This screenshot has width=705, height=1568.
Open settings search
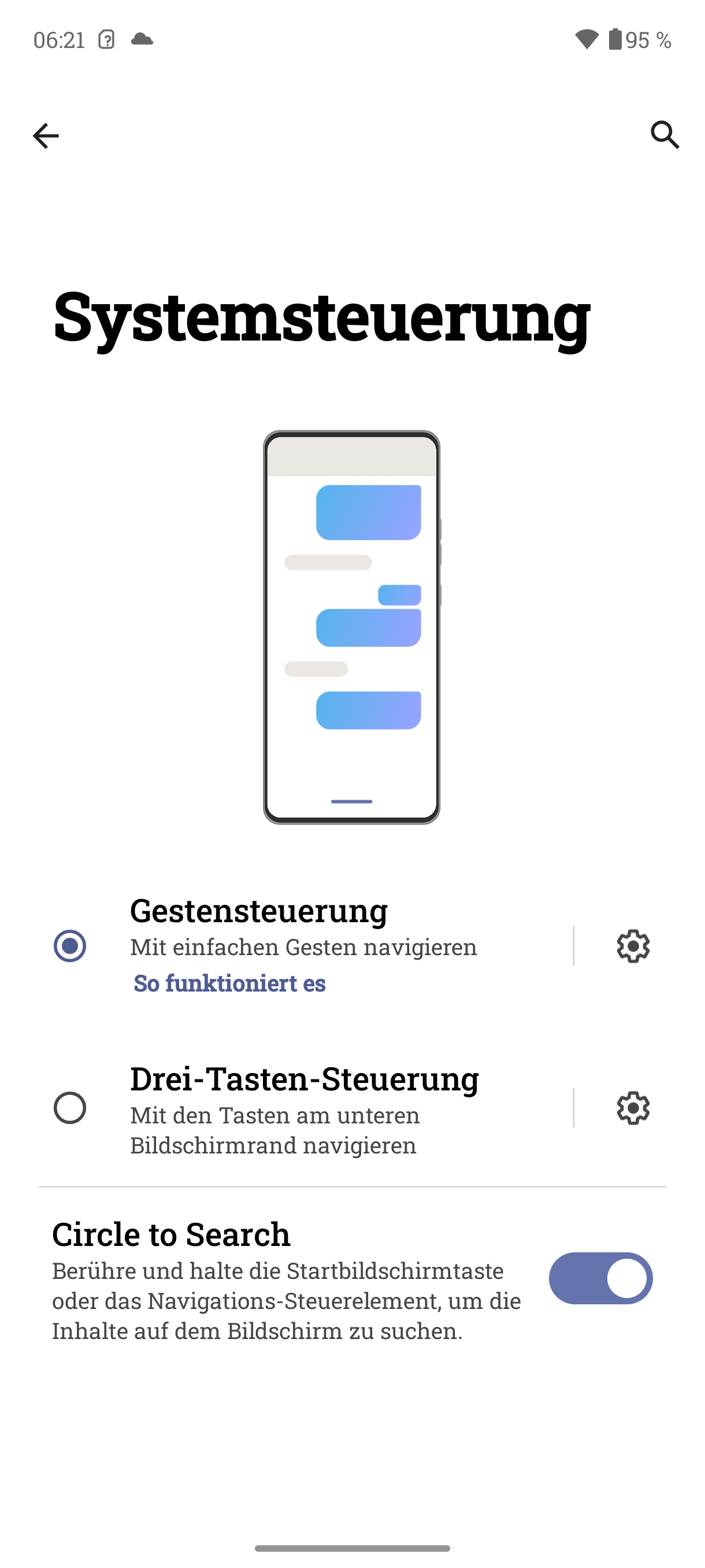coord(664,135)
